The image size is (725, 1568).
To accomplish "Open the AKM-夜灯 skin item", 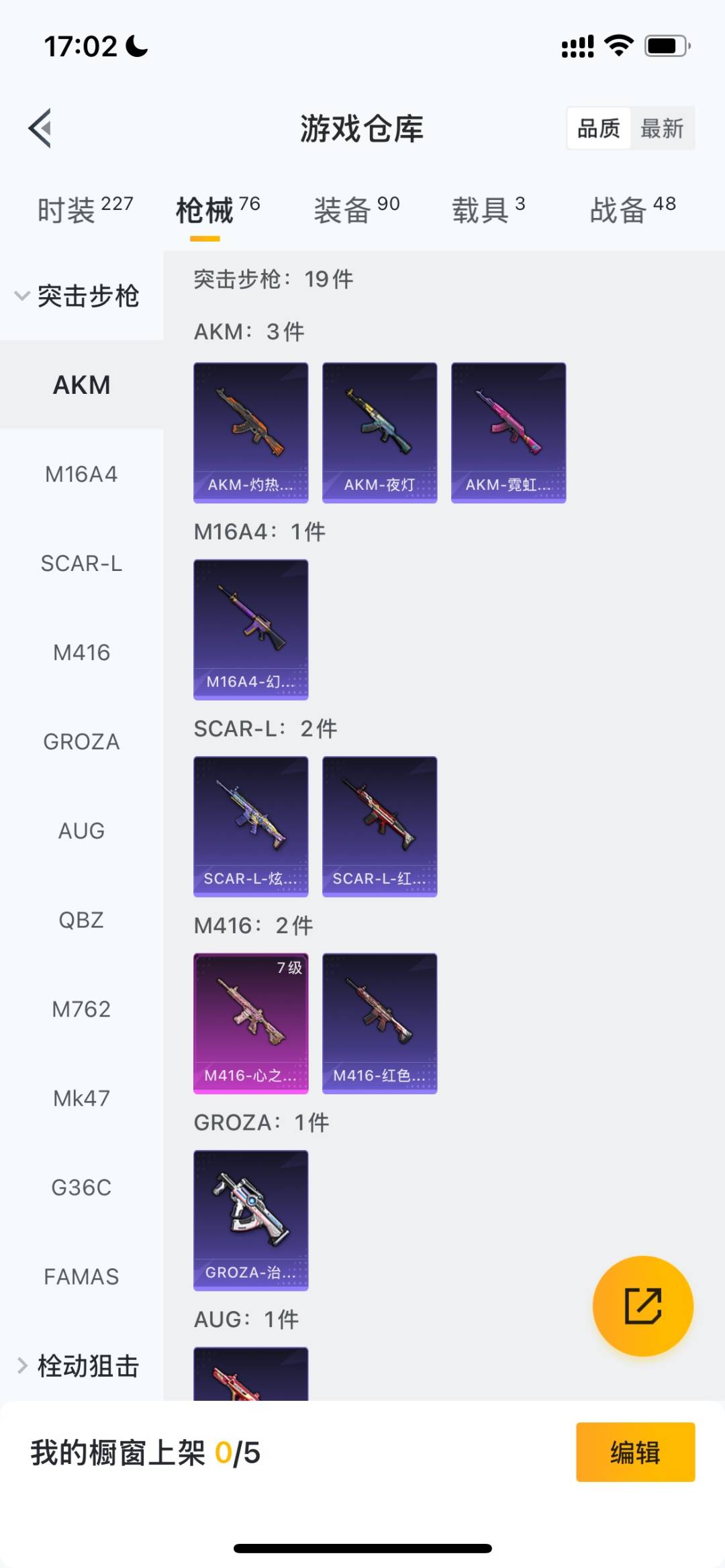I will pos(380,433).
